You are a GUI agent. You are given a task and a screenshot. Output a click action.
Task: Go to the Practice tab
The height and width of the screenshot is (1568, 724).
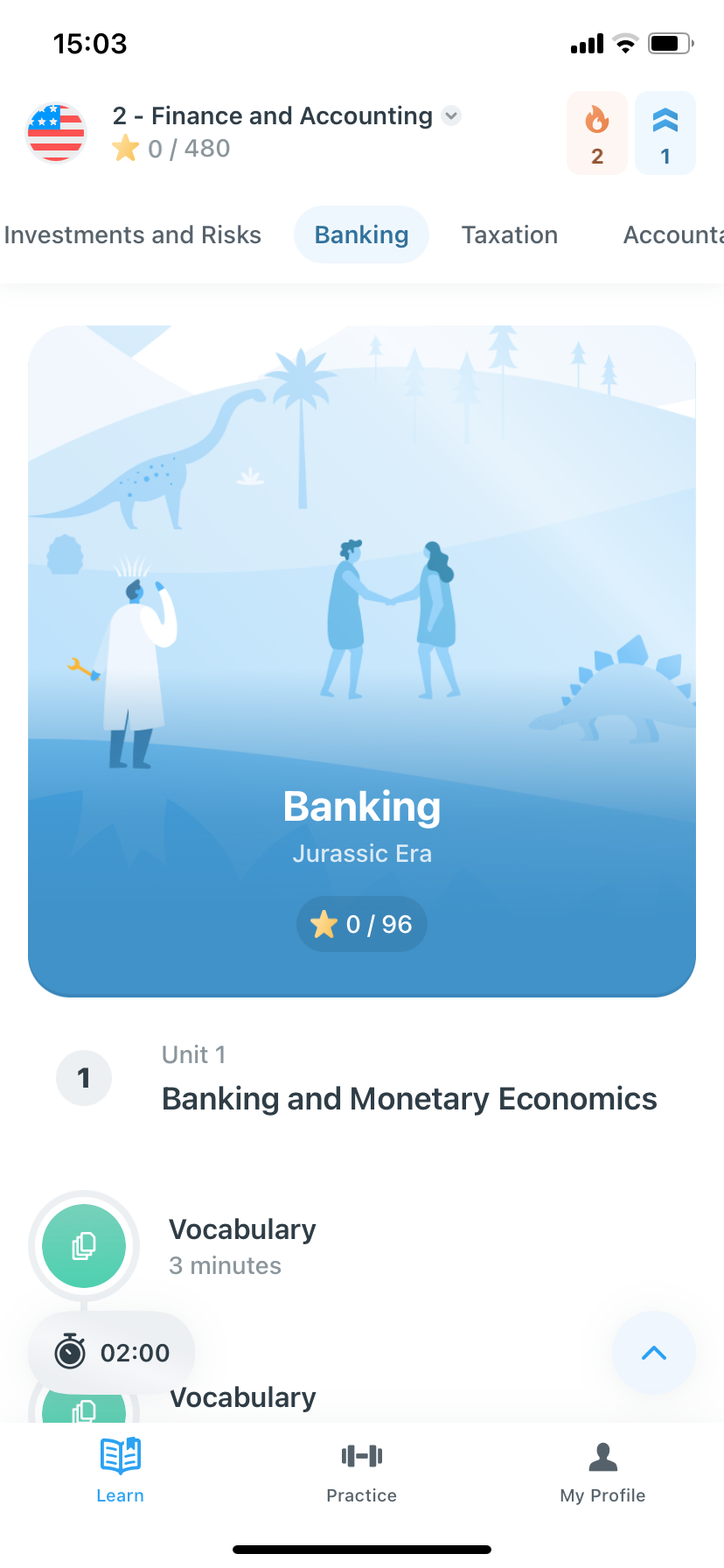point(361,1472)
